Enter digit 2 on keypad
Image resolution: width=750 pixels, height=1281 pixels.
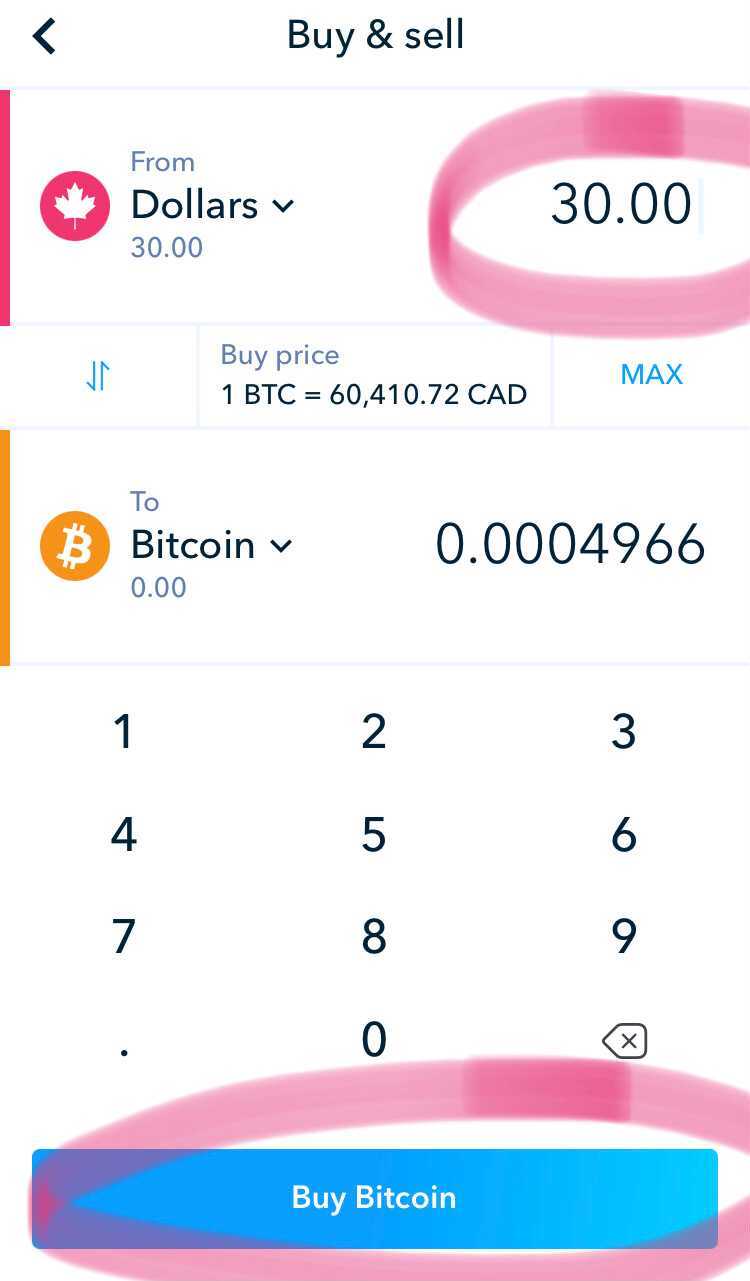click(374, 733)
